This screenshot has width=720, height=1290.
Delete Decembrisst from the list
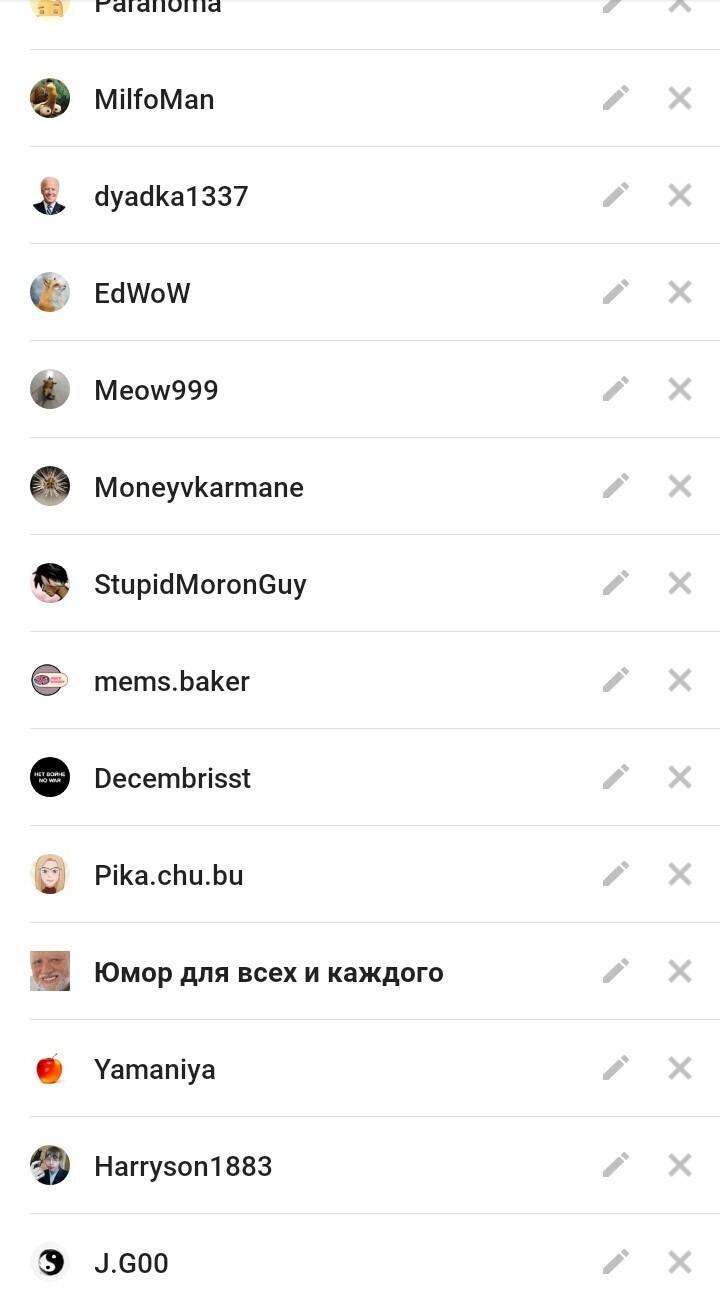tap(680, 777)
